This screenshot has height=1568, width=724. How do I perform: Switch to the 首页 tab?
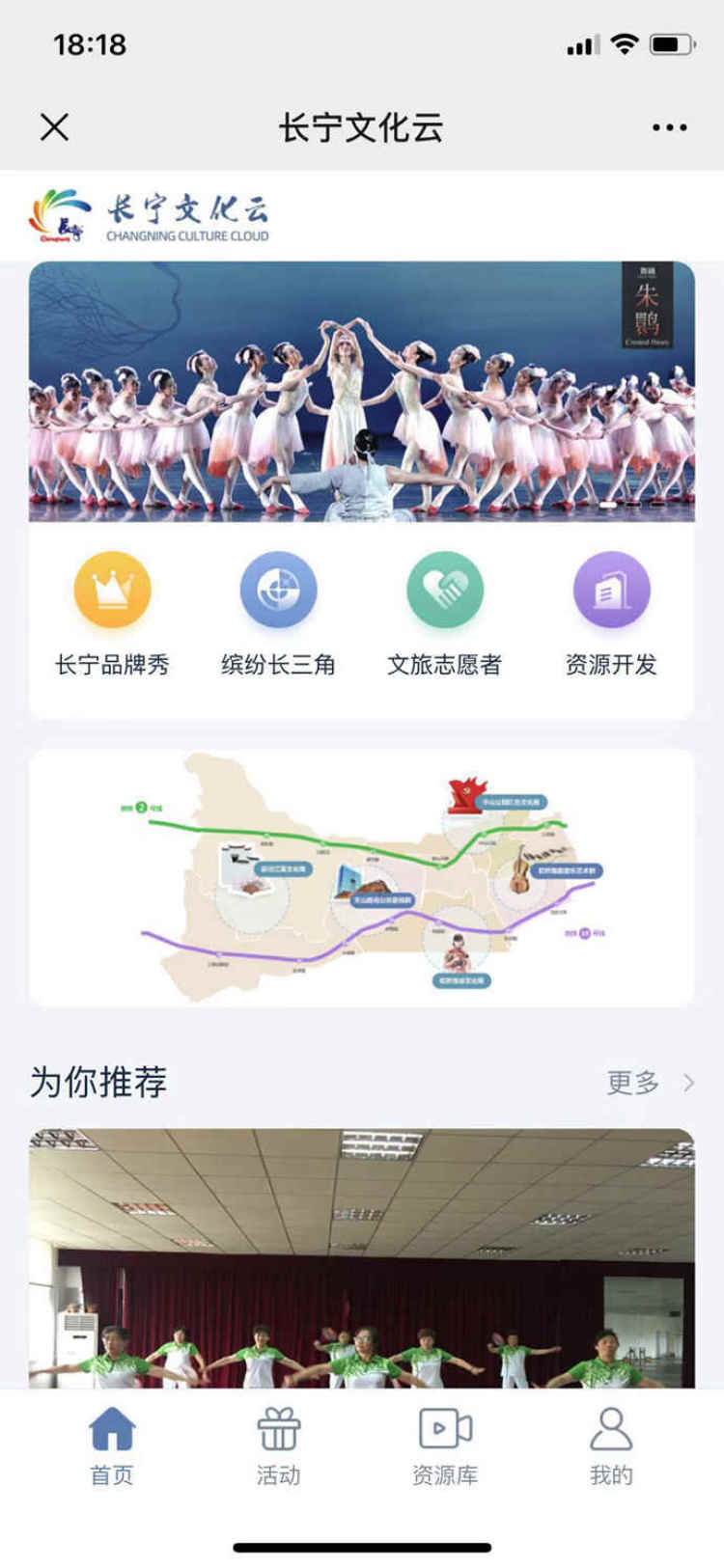click(112, 1445)
